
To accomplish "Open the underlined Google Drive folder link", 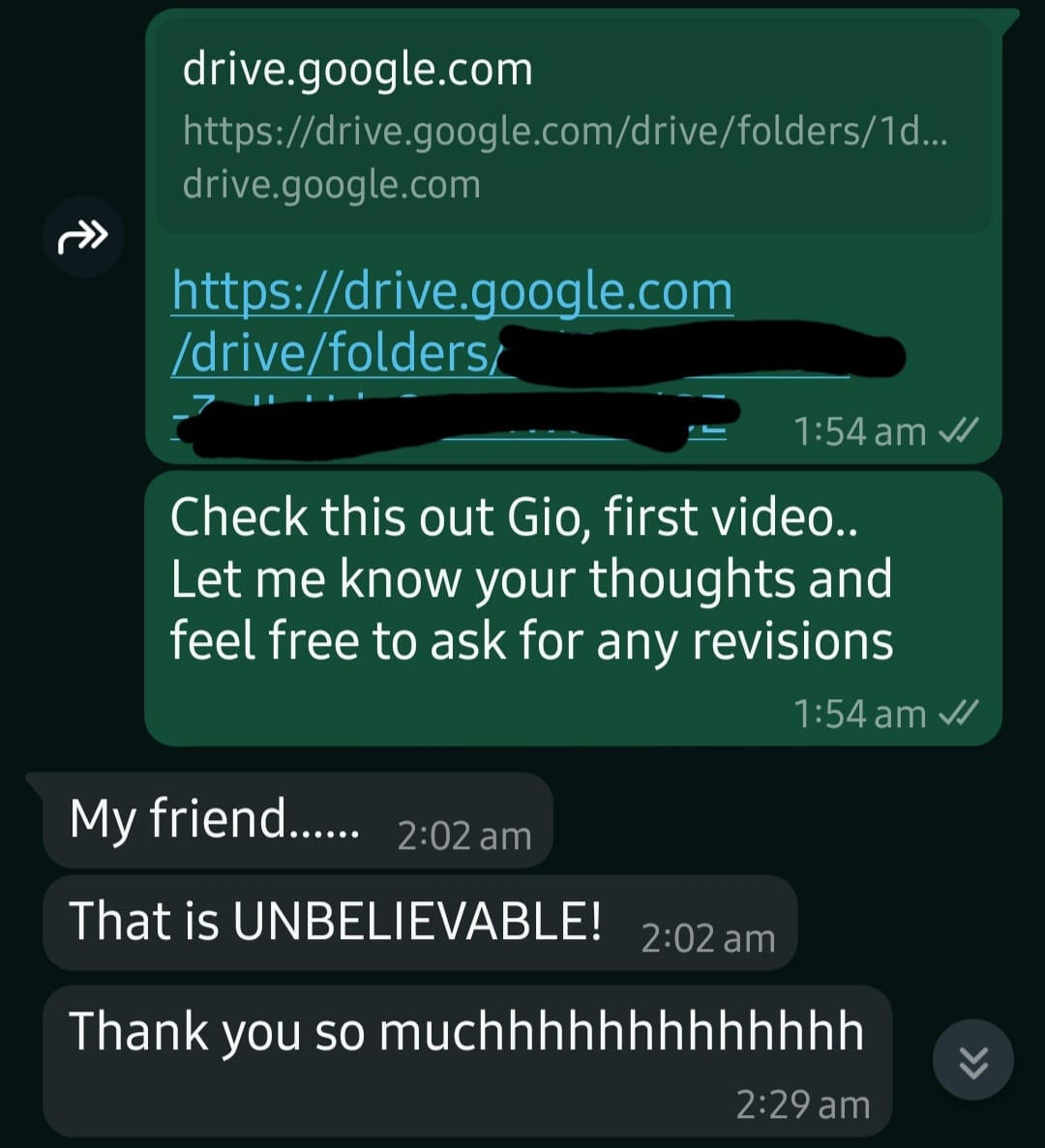I will (451, 293).
